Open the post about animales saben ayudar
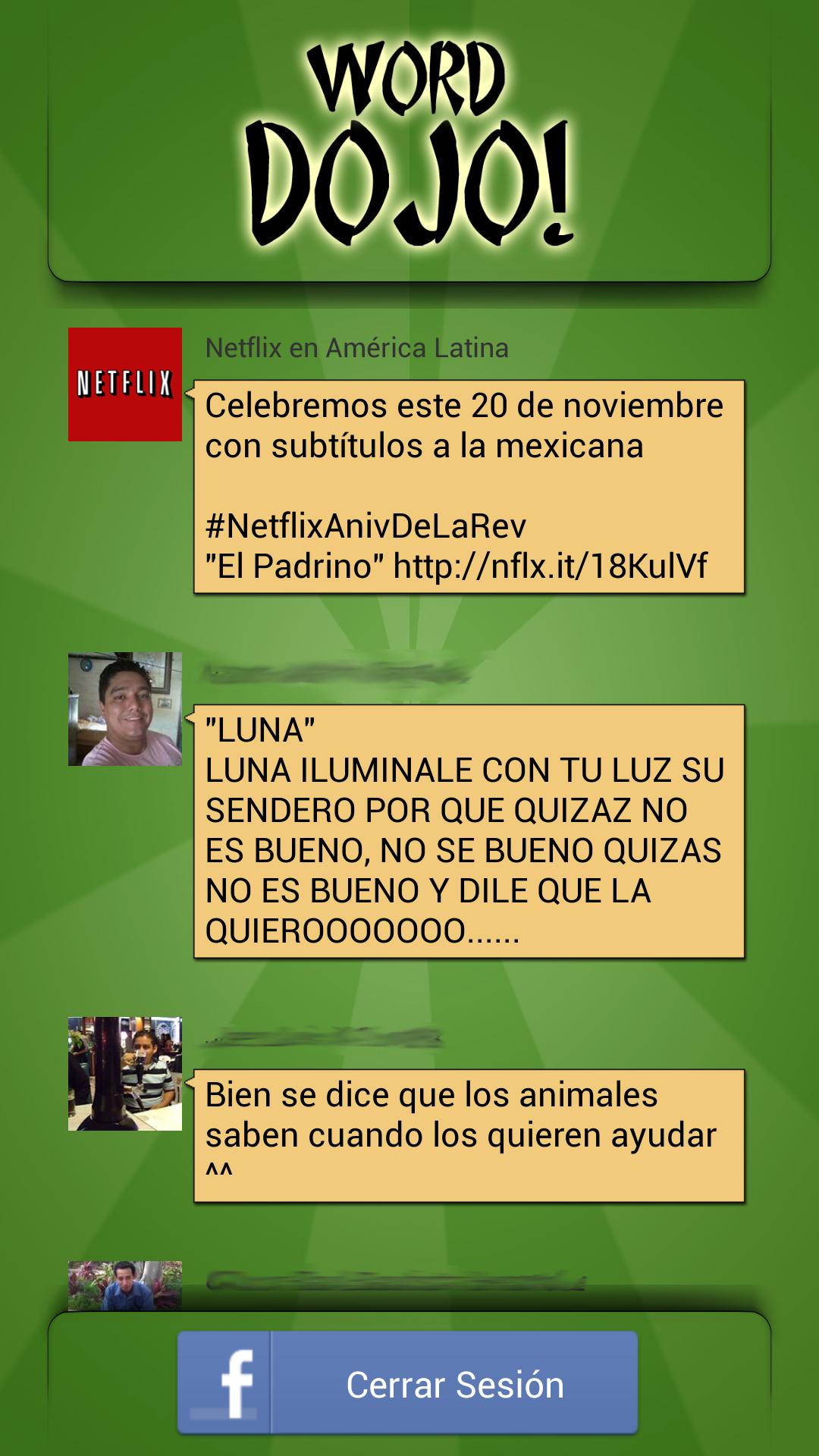 (469, 1135)
